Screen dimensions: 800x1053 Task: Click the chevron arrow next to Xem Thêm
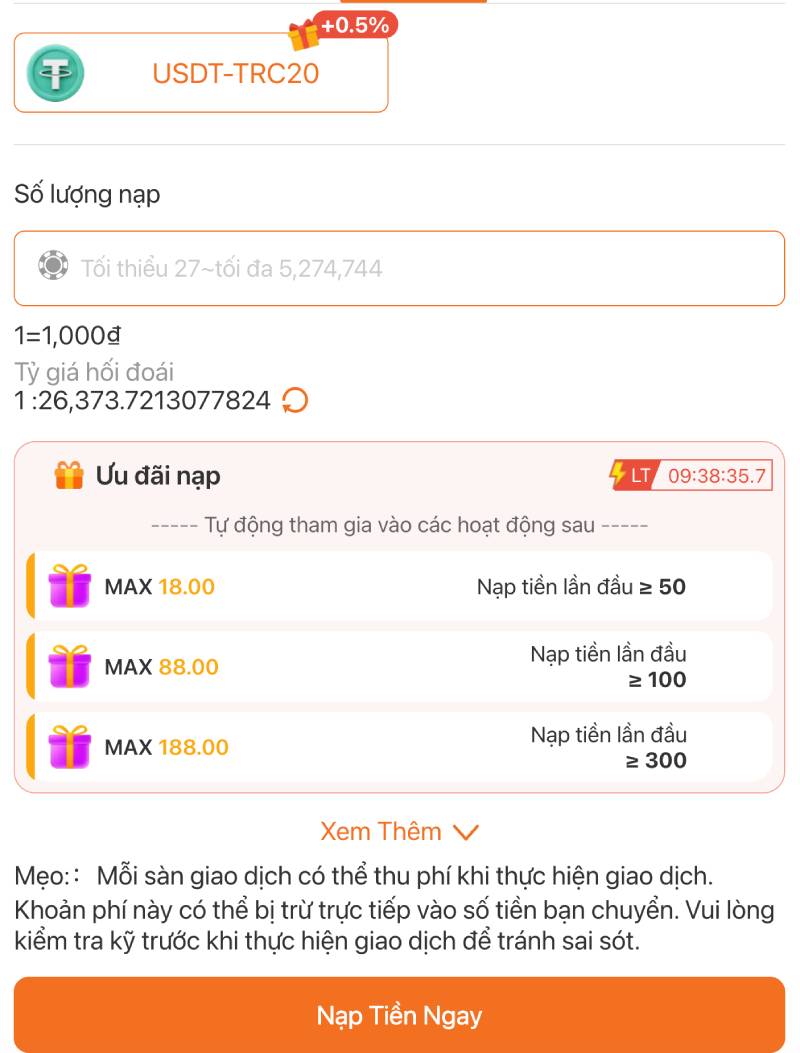point(466,832)
